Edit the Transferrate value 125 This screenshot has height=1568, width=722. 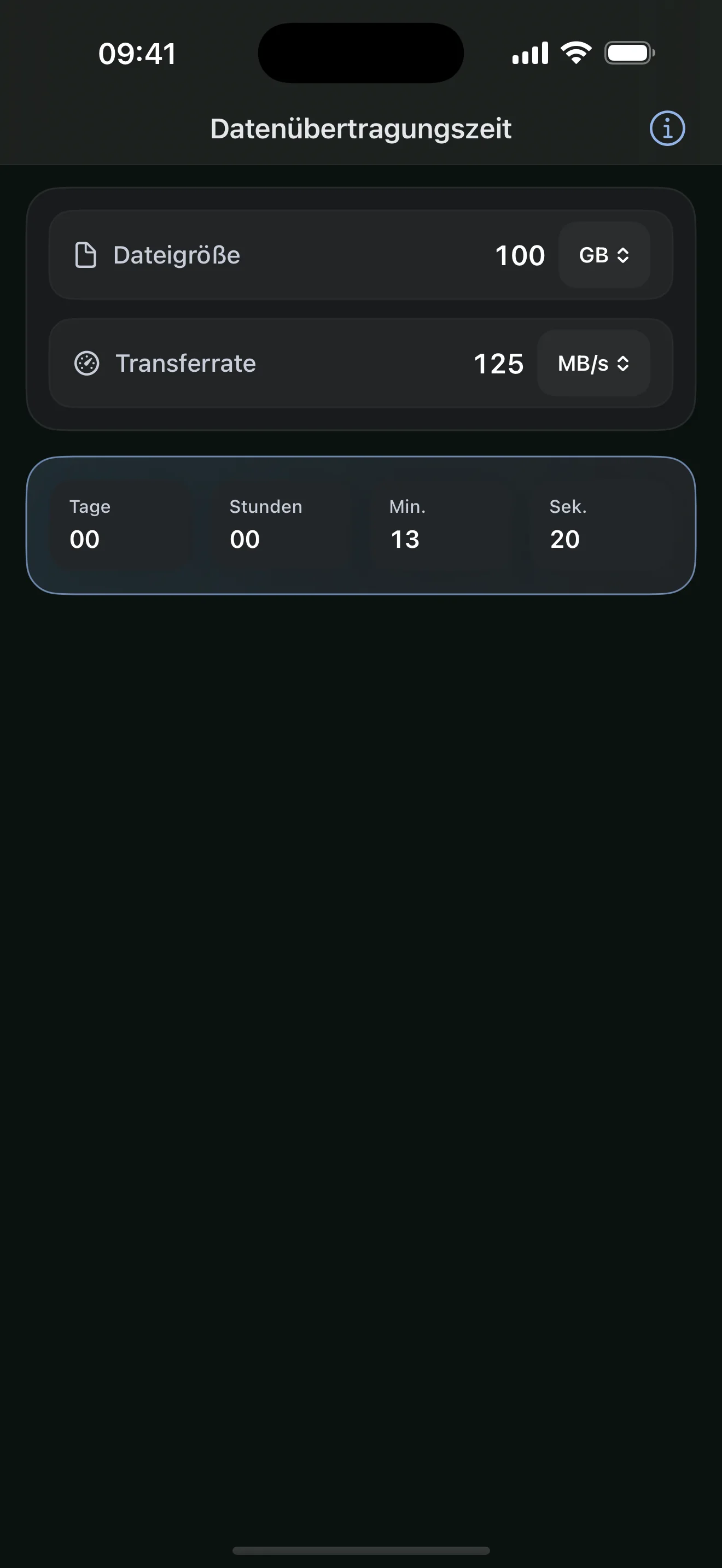click(498, 364)
